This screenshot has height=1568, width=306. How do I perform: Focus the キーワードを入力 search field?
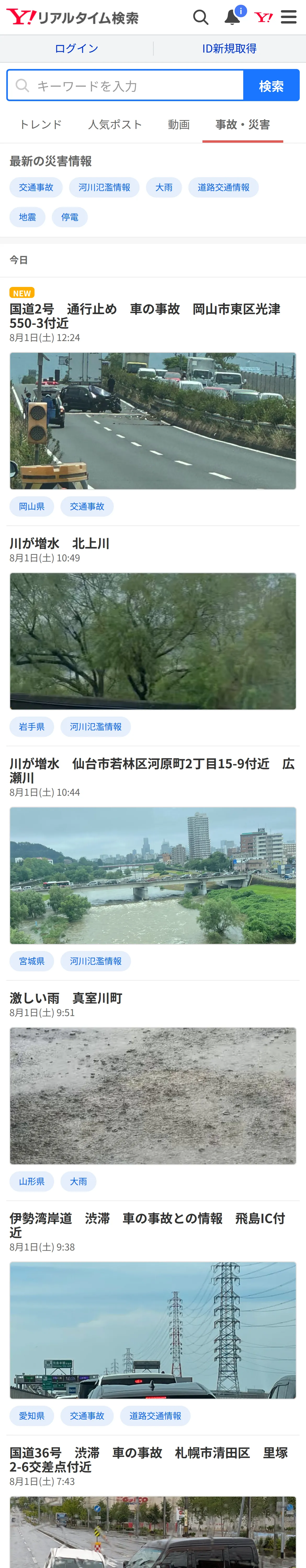click(x=126, y=86)
